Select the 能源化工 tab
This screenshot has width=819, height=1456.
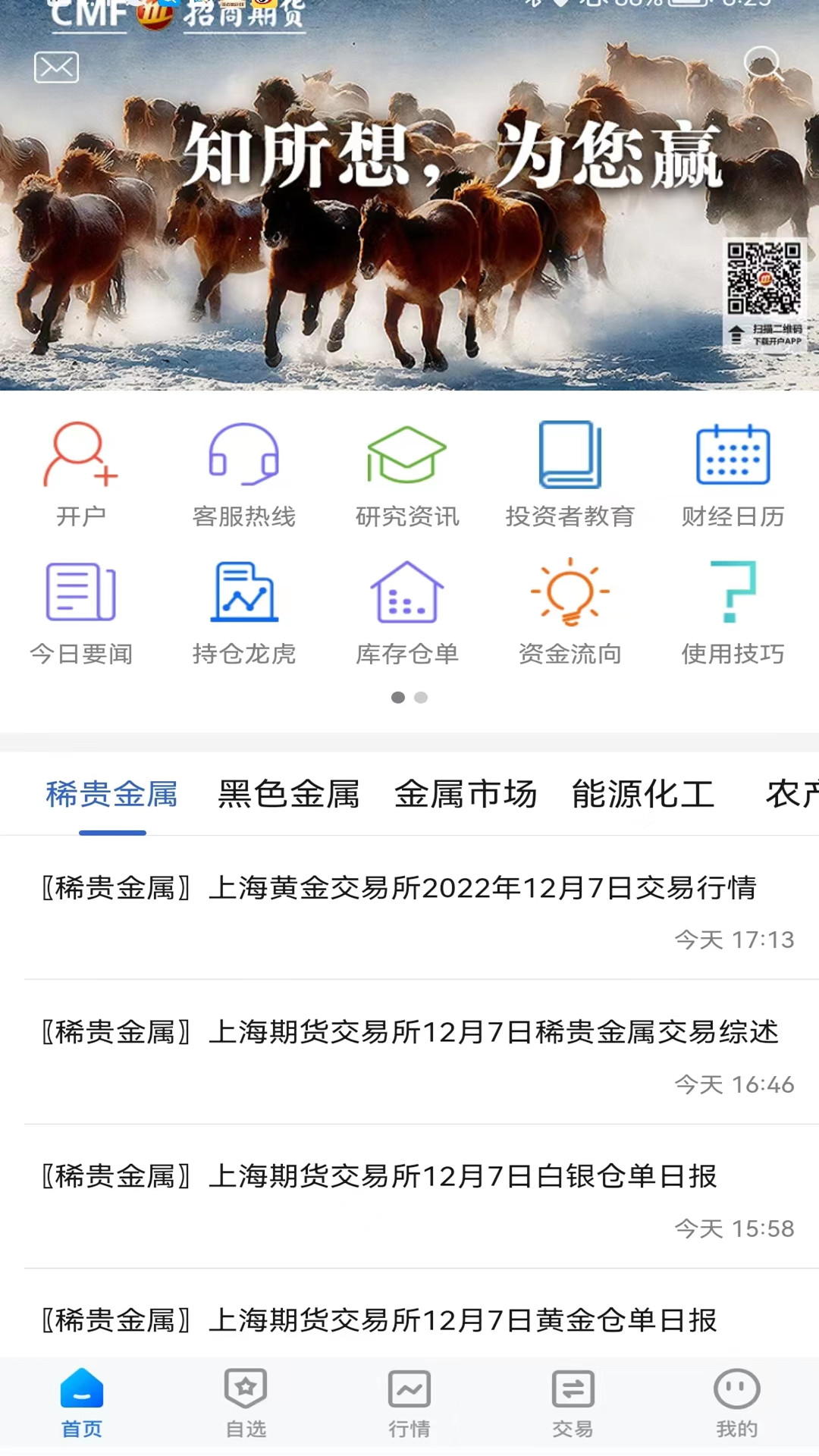point(643,794)
